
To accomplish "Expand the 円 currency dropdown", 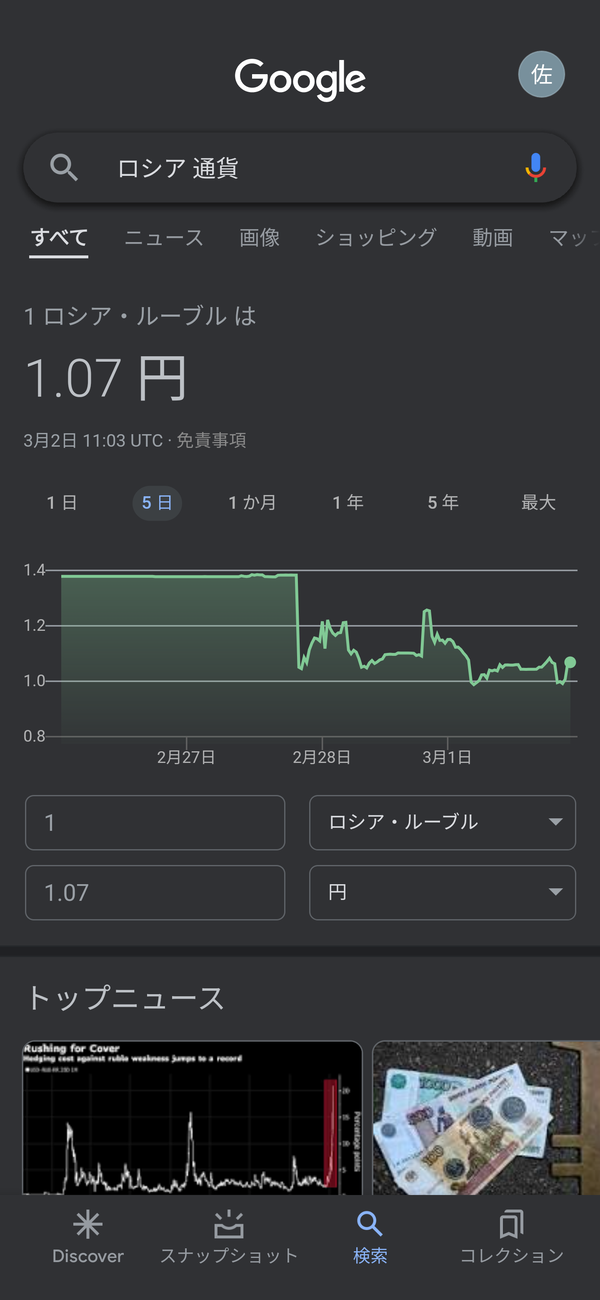I will tap(442, 892).
